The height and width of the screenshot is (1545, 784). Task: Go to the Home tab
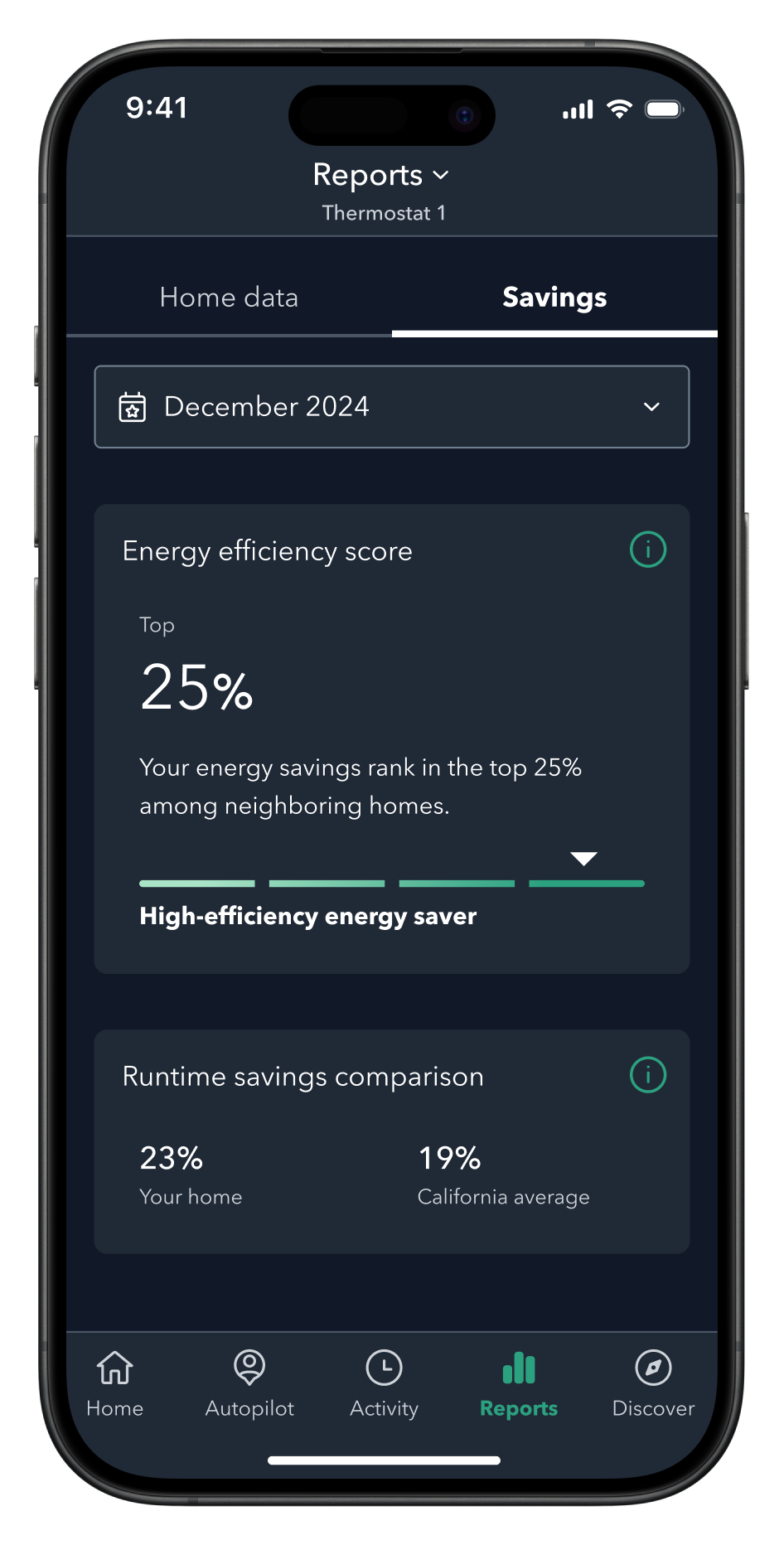click(x=115, y=1383)
